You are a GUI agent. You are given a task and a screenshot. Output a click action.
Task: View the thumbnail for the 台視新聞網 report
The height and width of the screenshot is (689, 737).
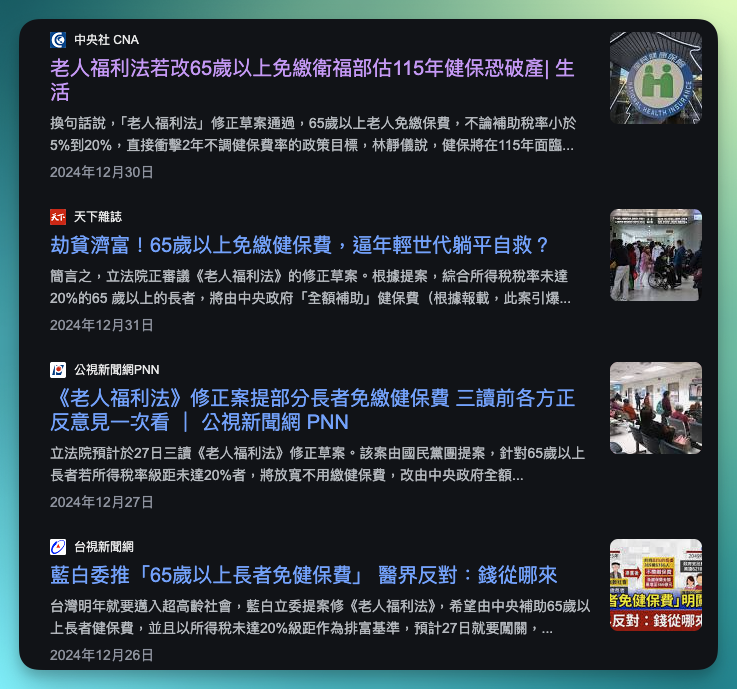click(655, 585)
